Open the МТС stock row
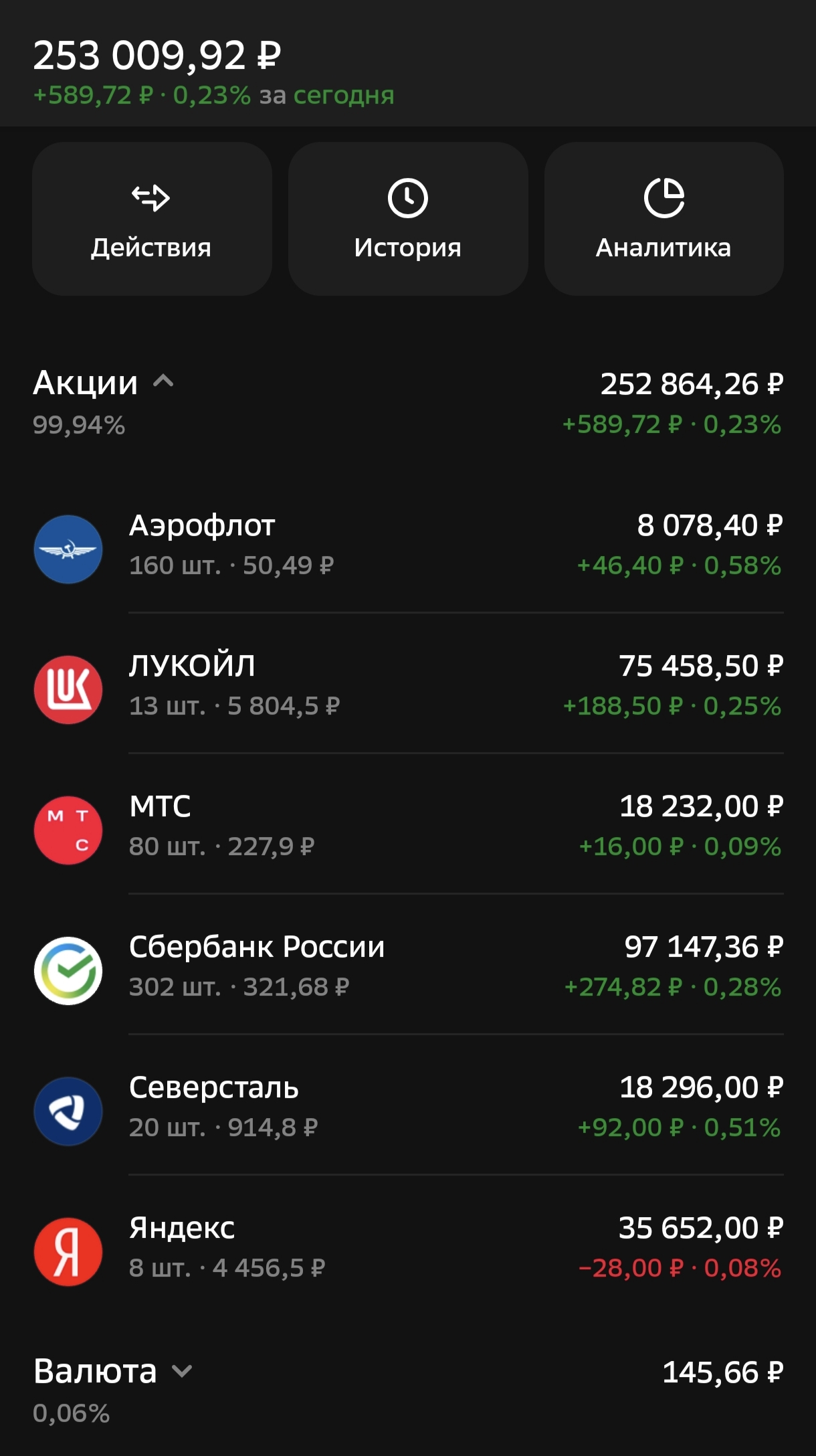The height and width of the screenshot is (1456, 816). pos(408,827)
